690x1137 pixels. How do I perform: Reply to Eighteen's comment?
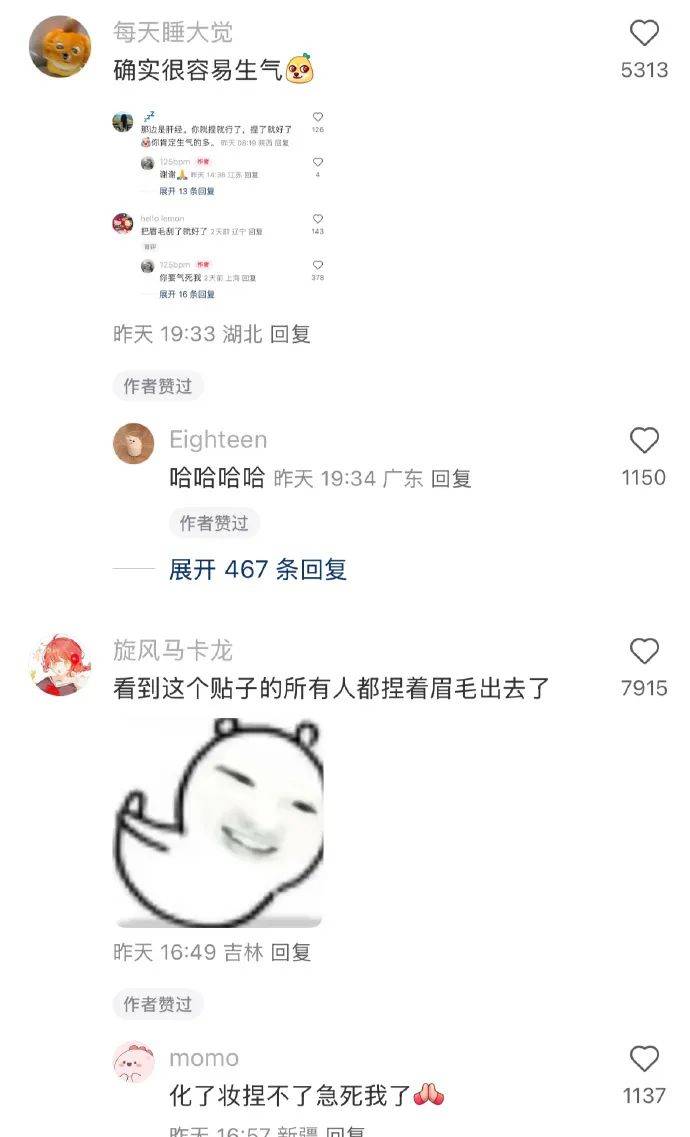coord(451,479)
